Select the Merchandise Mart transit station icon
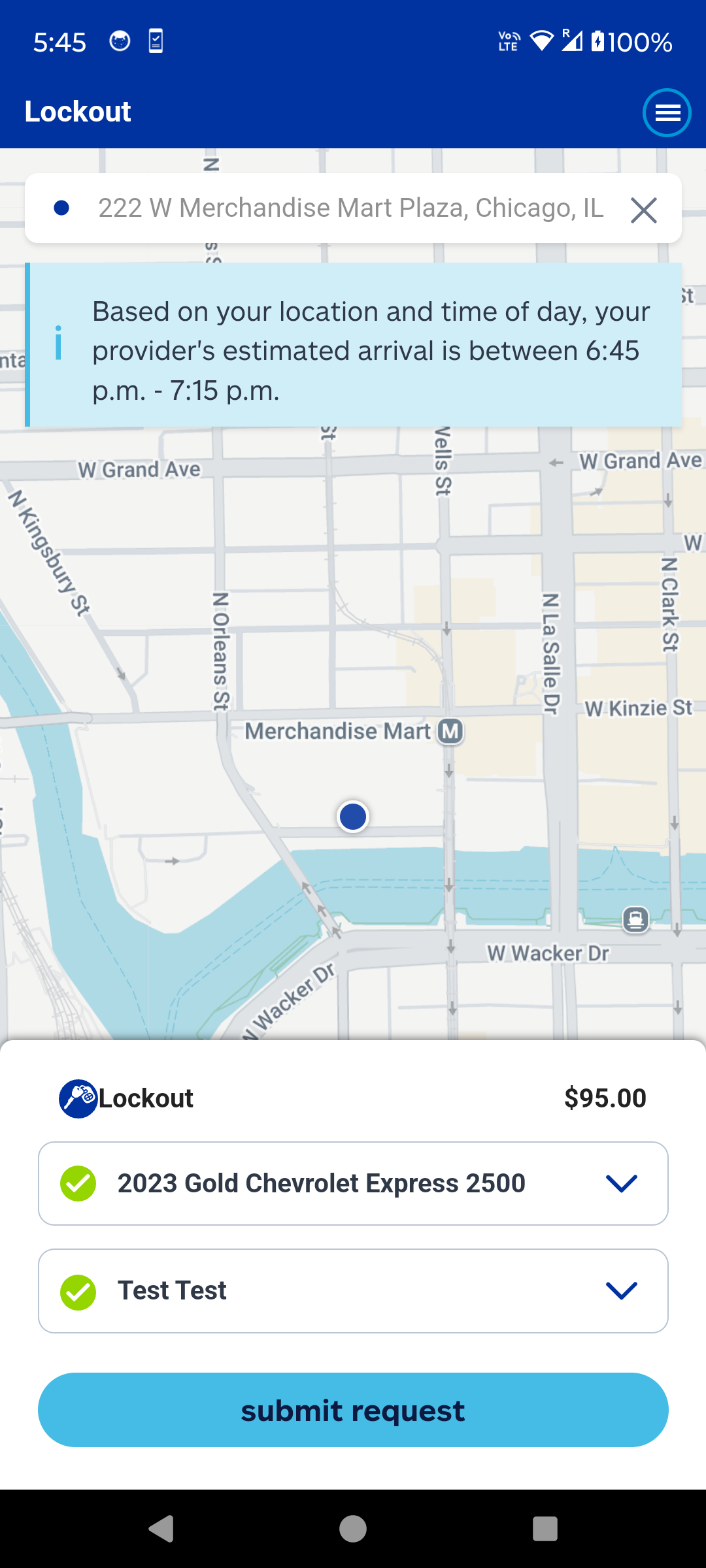This screenshot has width=706, height=1568. 450,732
